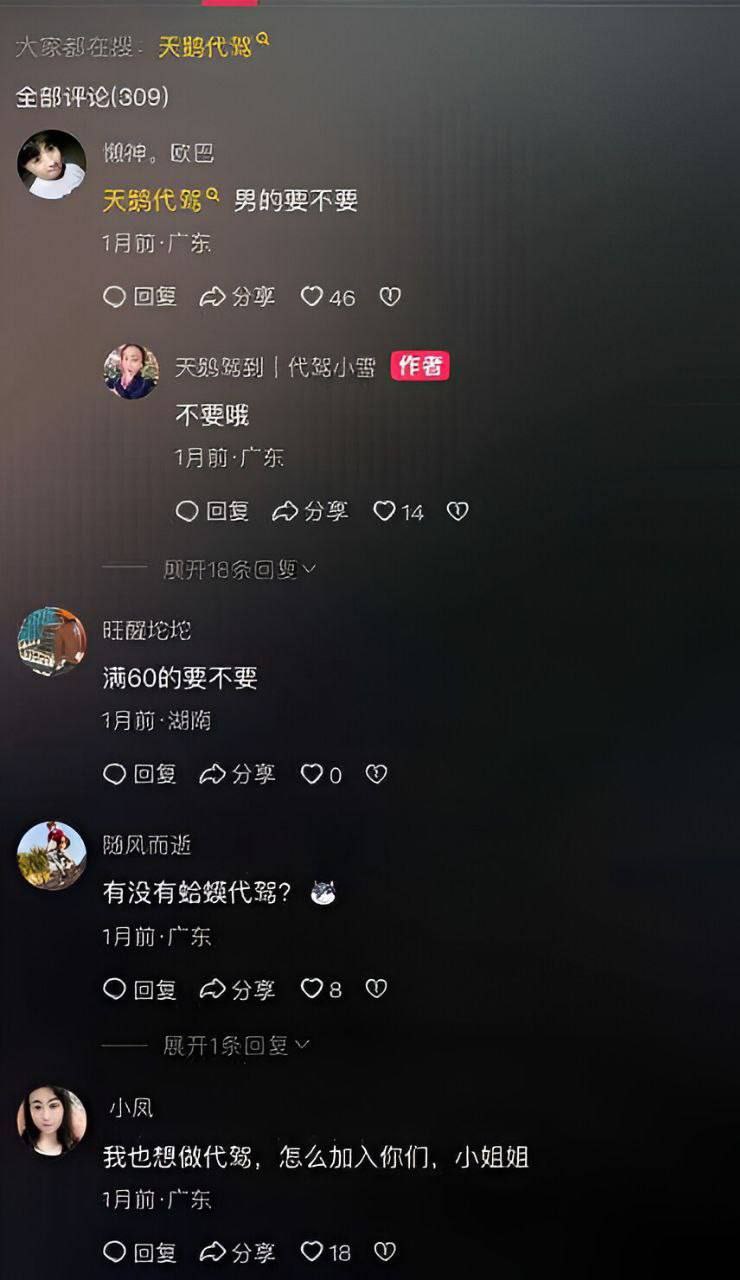Open 随风而逝's profile avatar

tap(52, 856)
